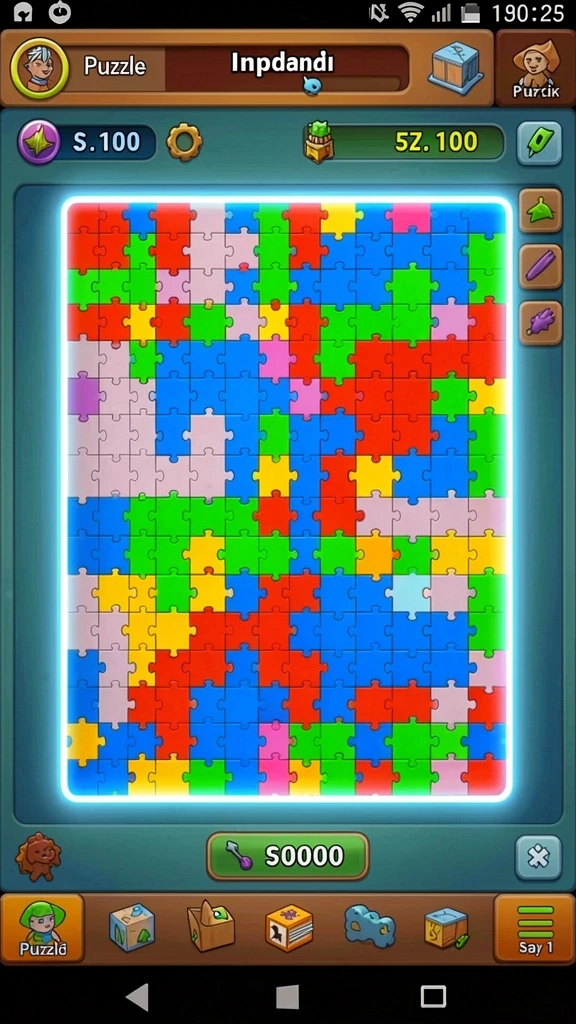The width and height of the screenshot is (576, 1024).
Task: Open the blue puzzle piece tab
Action: 369,927
